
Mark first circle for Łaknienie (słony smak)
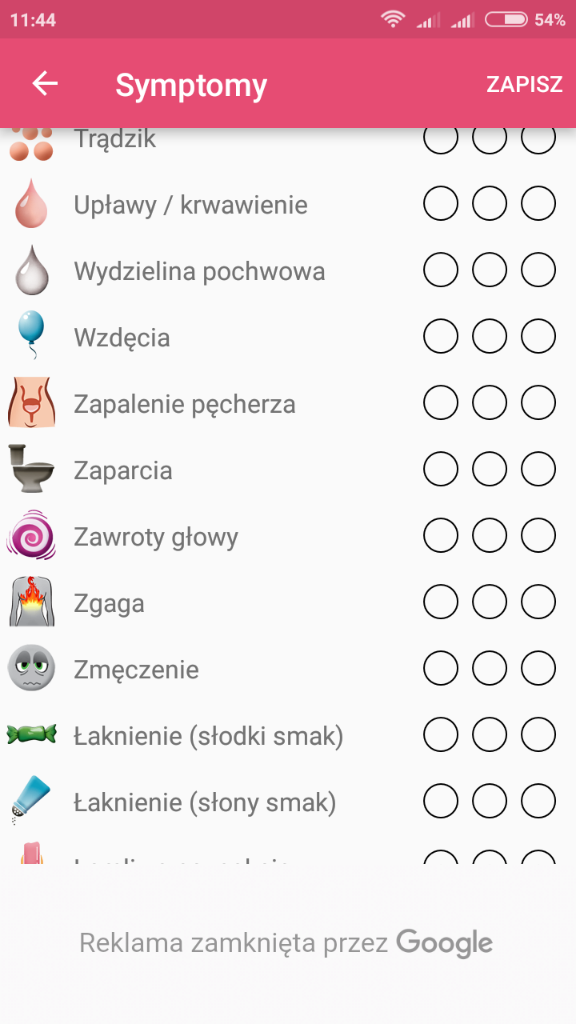(441, 801)
